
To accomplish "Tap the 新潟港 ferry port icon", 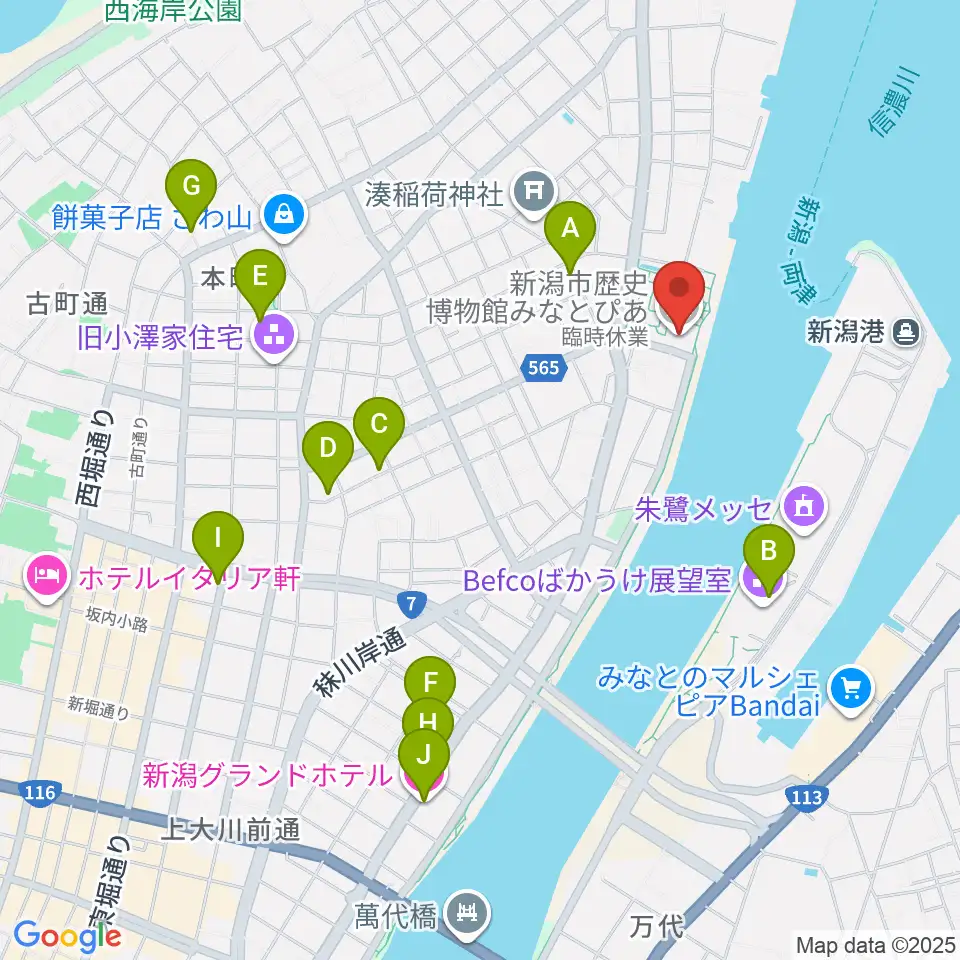I will [907, 332].
